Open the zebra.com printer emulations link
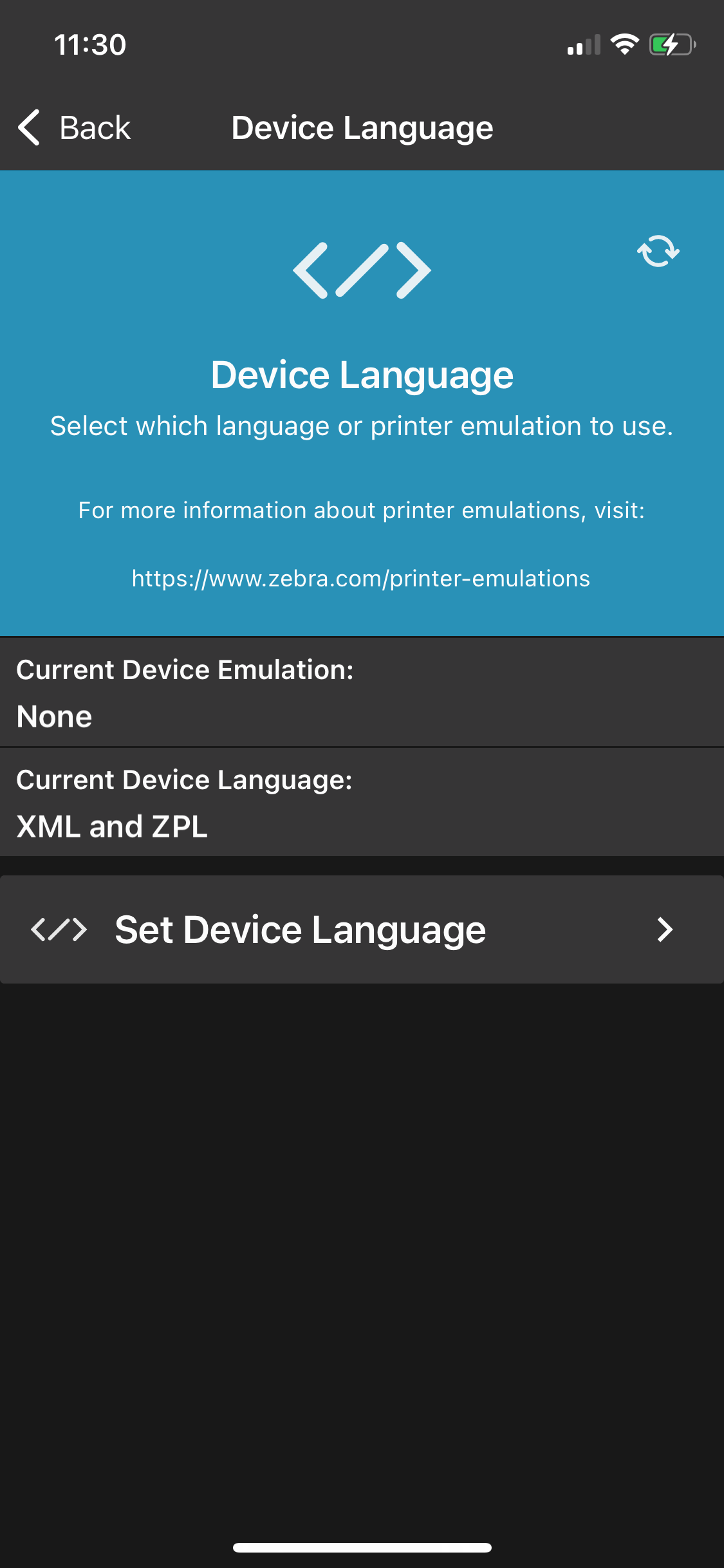The width and height of the screenshot is (724, 1568). [x=360, y=578]
